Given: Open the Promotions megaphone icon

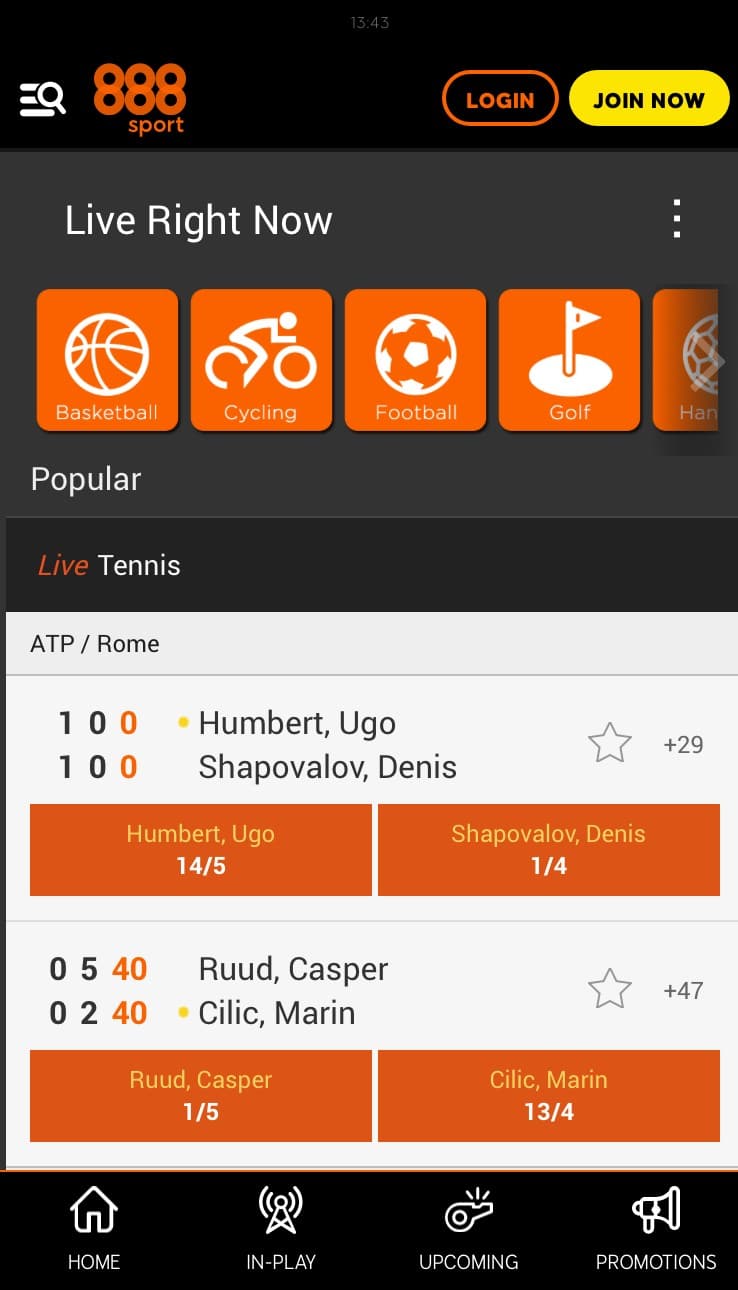Looking at the screenshot, I should (656, 1224).
